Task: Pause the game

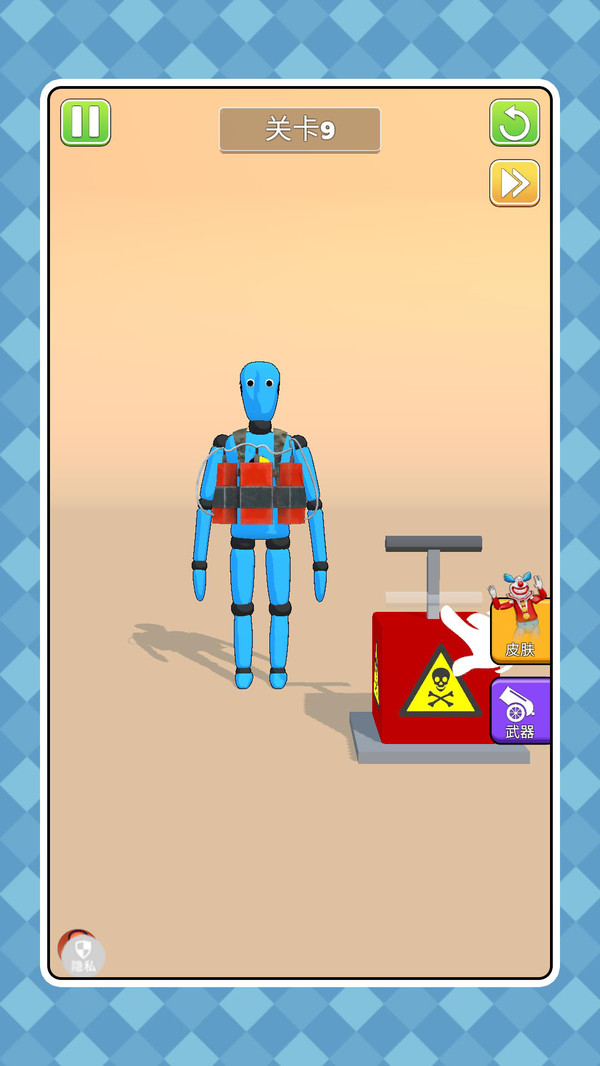Action: [x=85, y=123]
